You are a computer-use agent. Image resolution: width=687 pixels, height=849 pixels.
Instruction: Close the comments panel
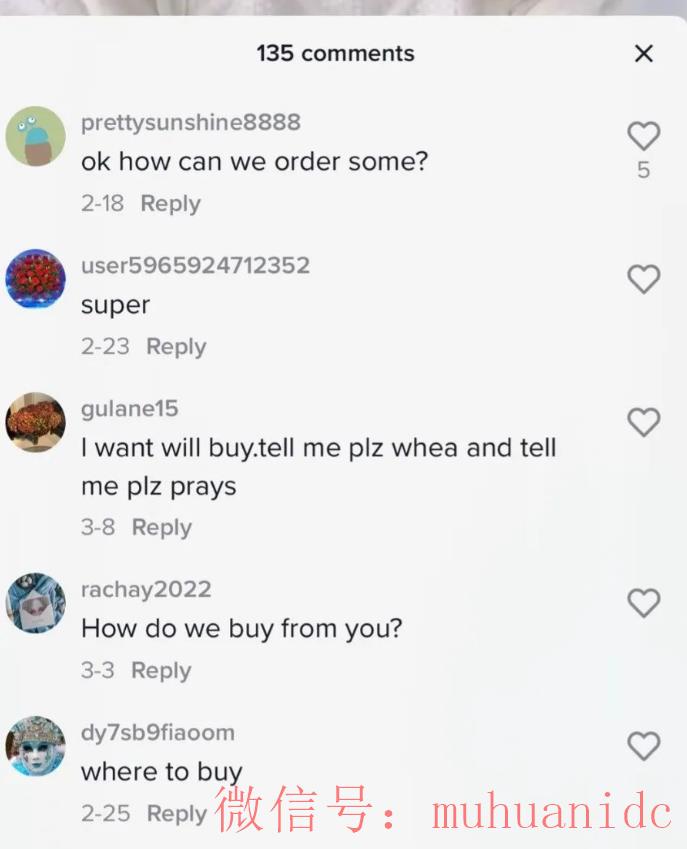pyautogui.click(x=644, y=54)
